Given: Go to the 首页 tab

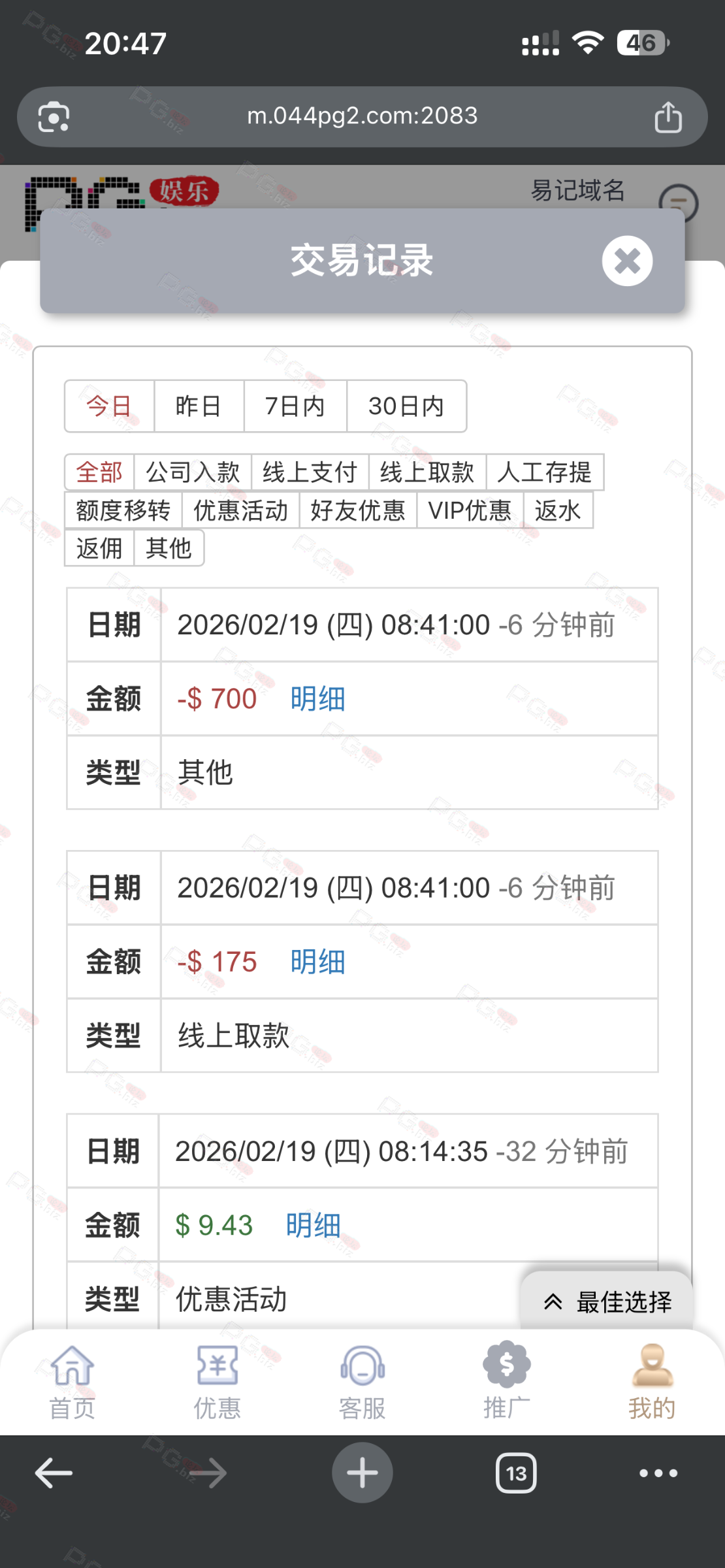Looking at the screenshot, I should pyautogui.click(x=72, y=1382).
